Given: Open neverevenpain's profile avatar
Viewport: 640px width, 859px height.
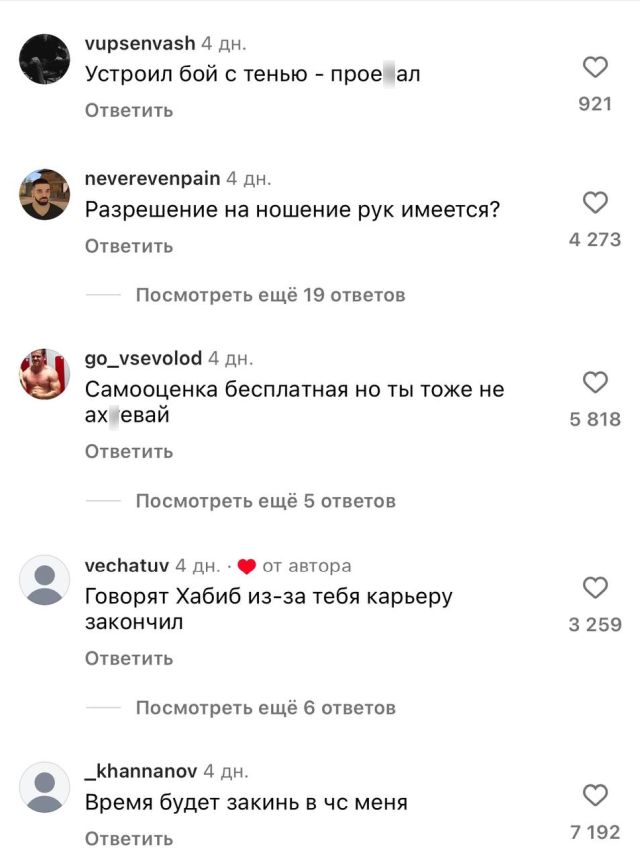Looking at the screenshot, I should (x=45, y=195).
